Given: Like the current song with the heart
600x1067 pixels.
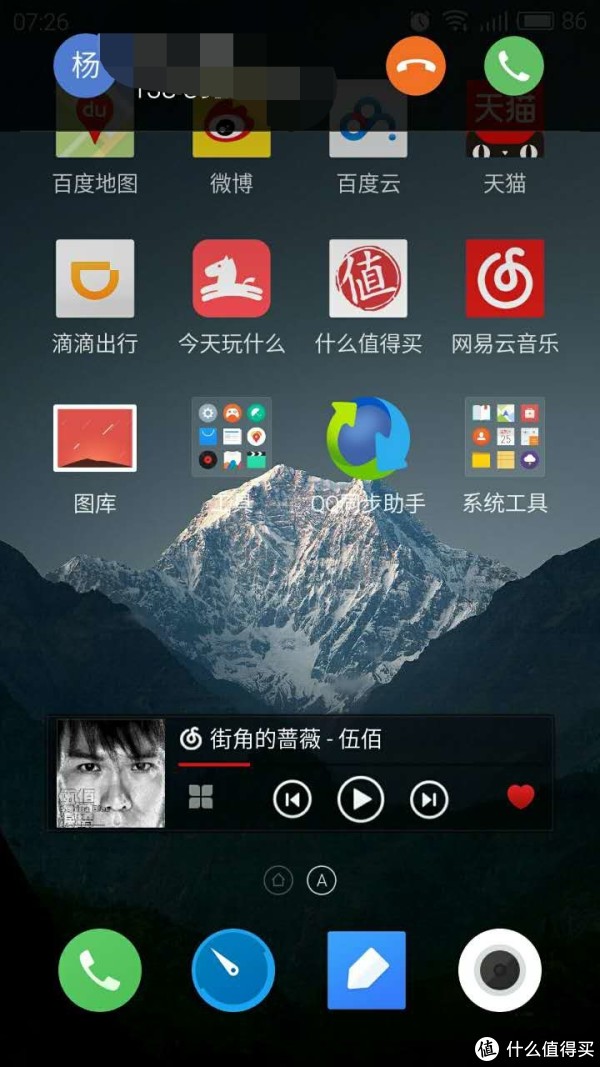Looking at the screenshot, I should point(520,797).
